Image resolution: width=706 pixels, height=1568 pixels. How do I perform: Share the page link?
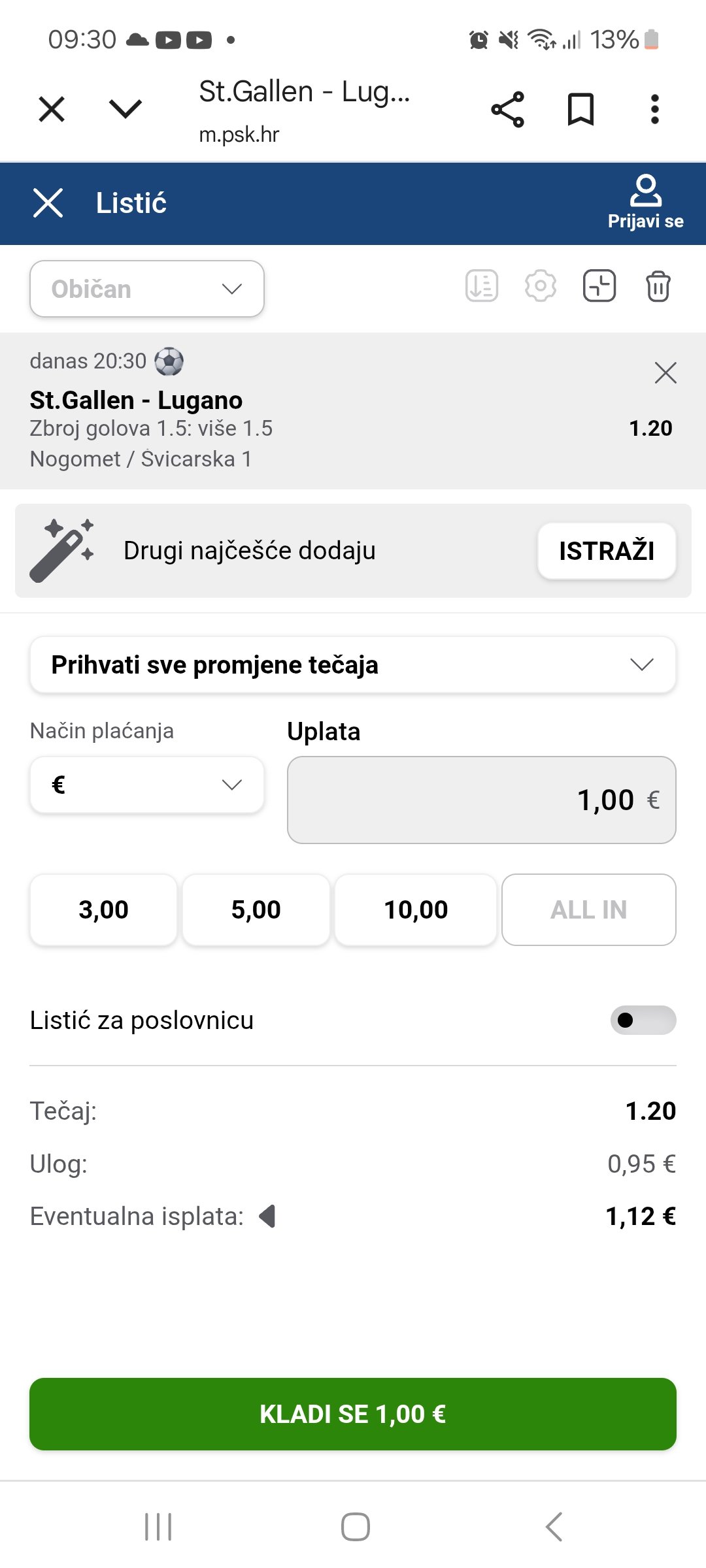[x=507, y=109]
